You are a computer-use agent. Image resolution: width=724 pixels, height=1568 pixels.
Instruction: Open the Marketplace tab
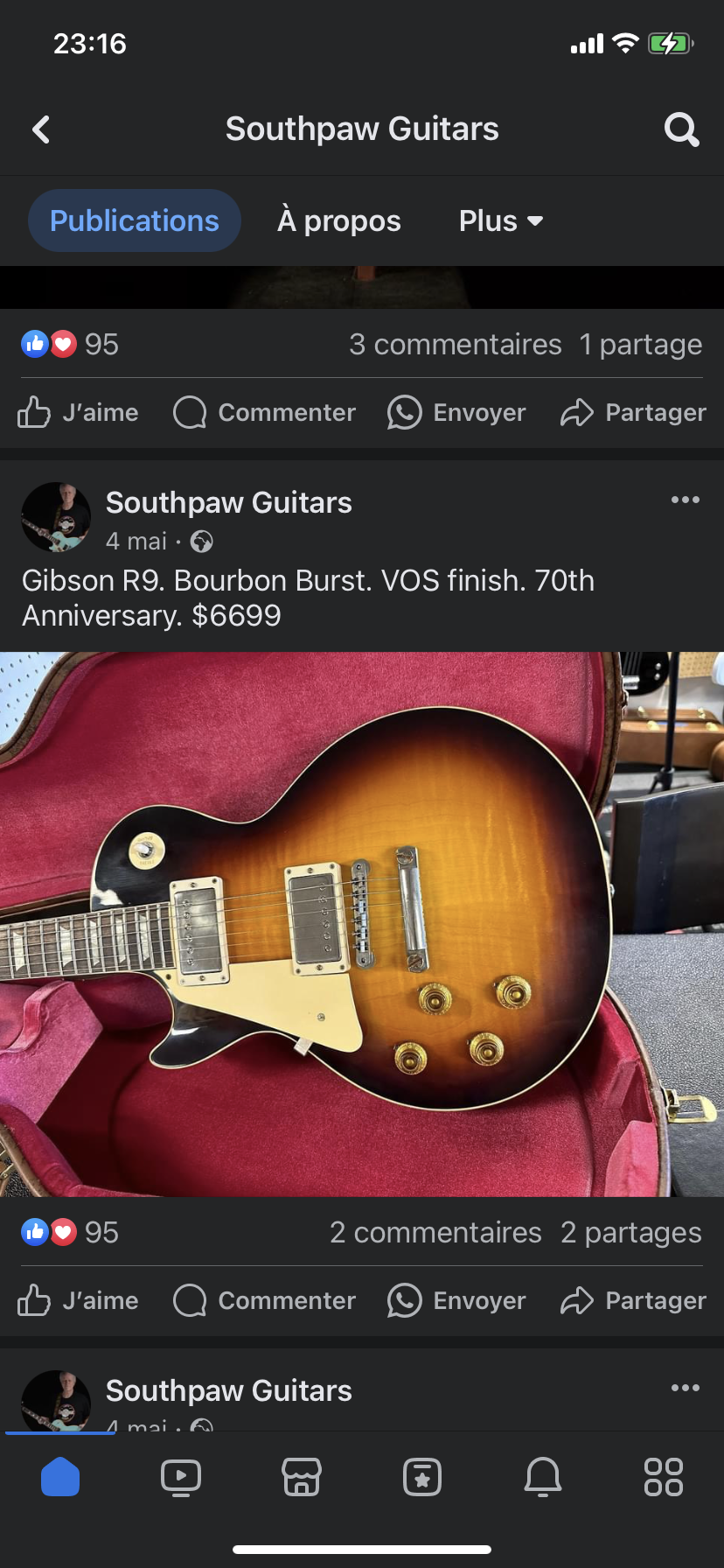point(302,1477)
